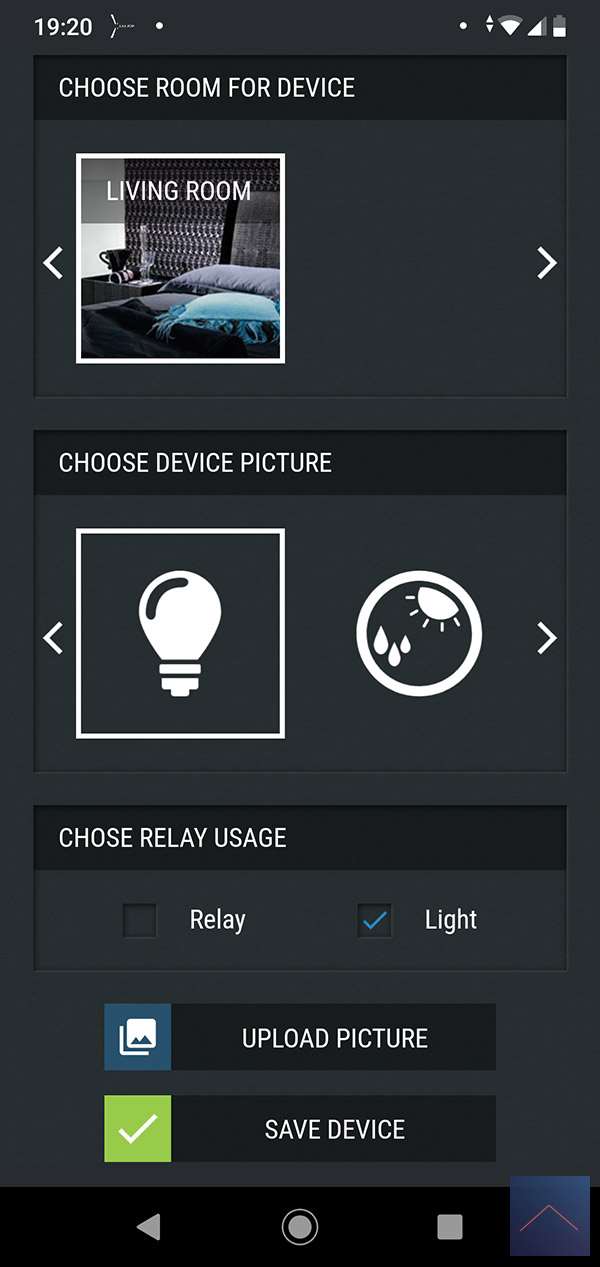Check the Relay checkbox

[x=140, y=920]
